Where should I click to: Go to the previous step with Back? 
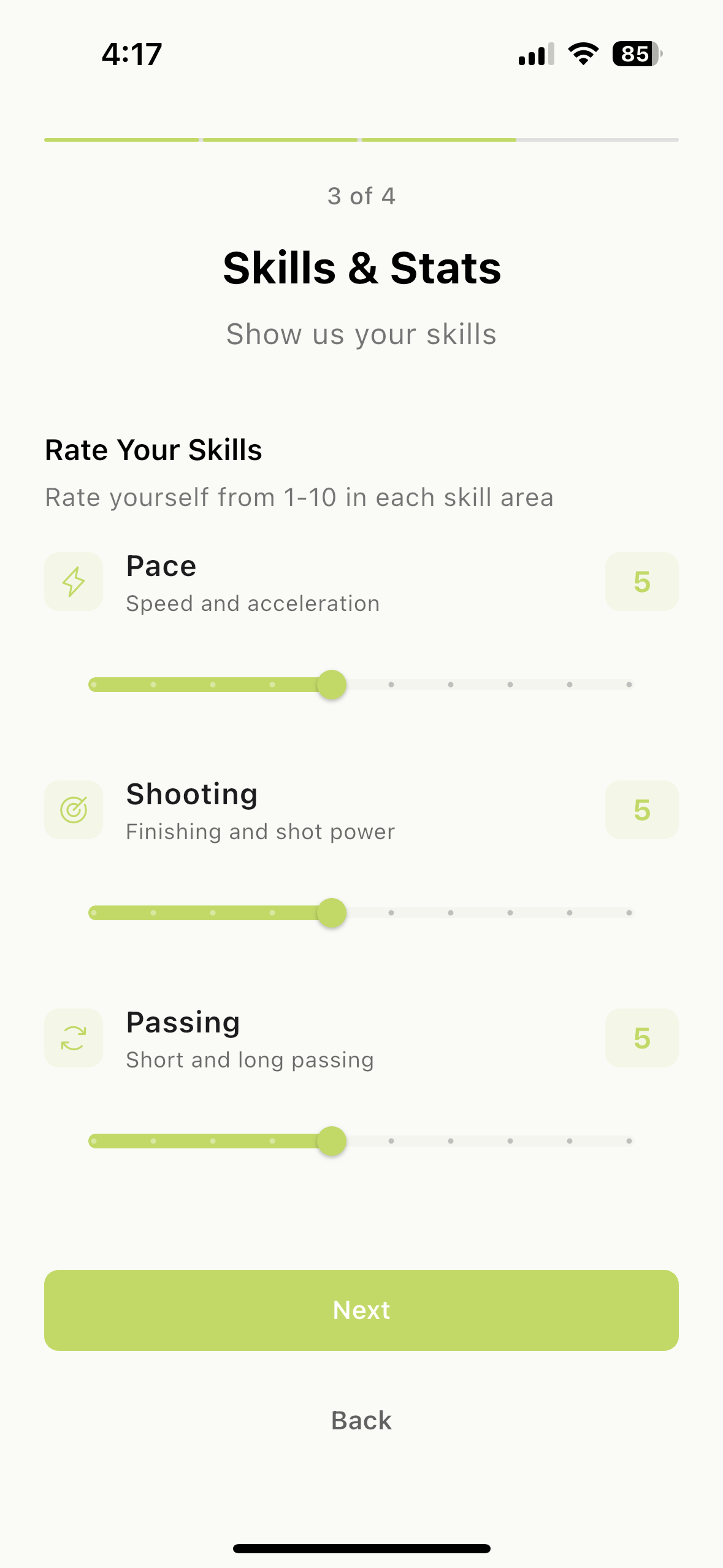click(x=361, y=1420)
